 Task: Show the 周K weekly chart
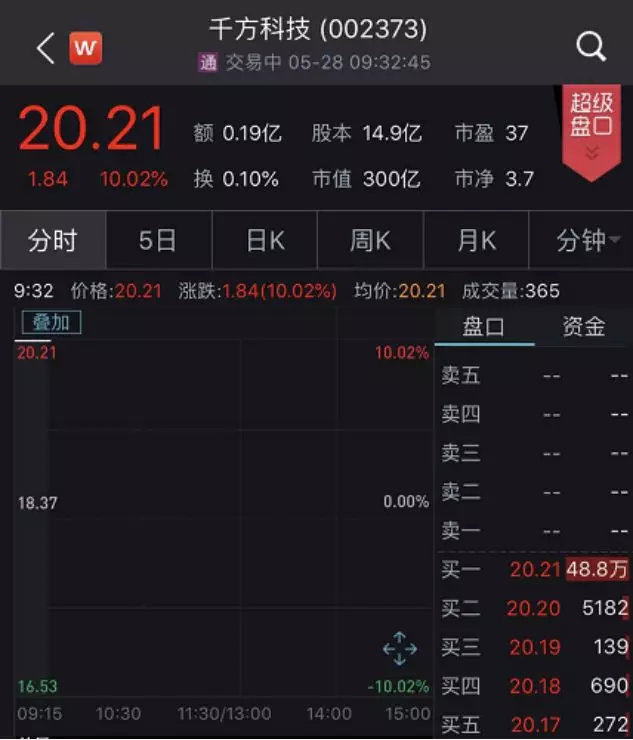371,240
